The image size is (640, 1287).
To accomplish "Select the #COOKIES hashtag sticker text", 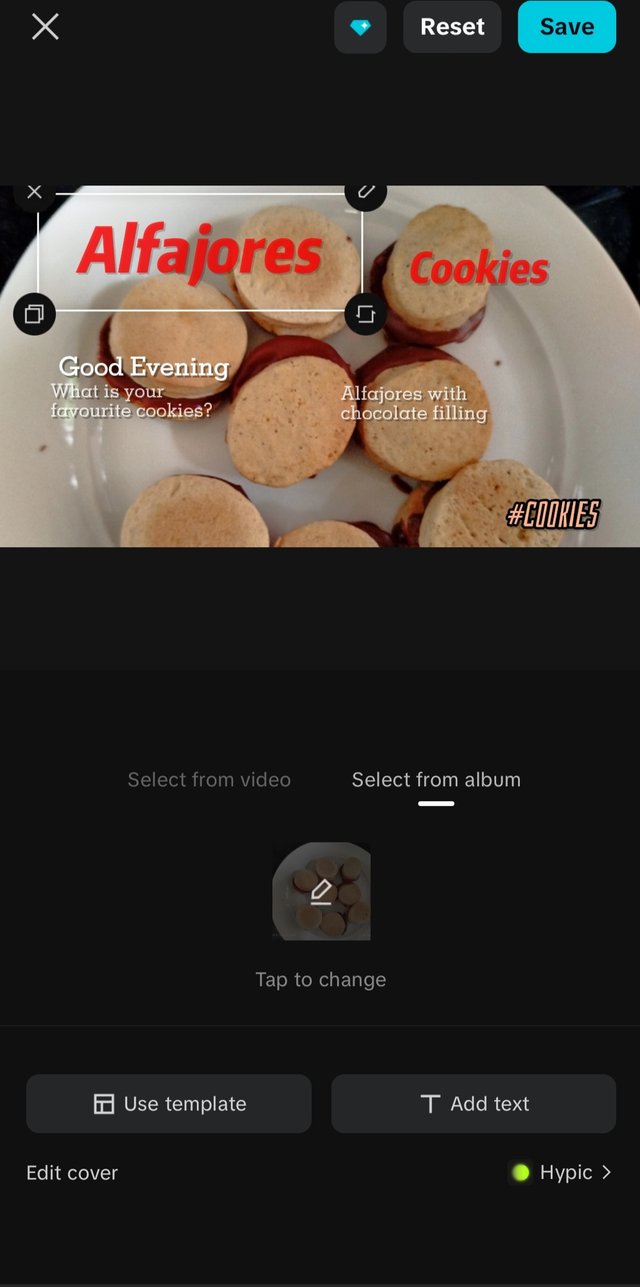I will [x=553, y=515].
